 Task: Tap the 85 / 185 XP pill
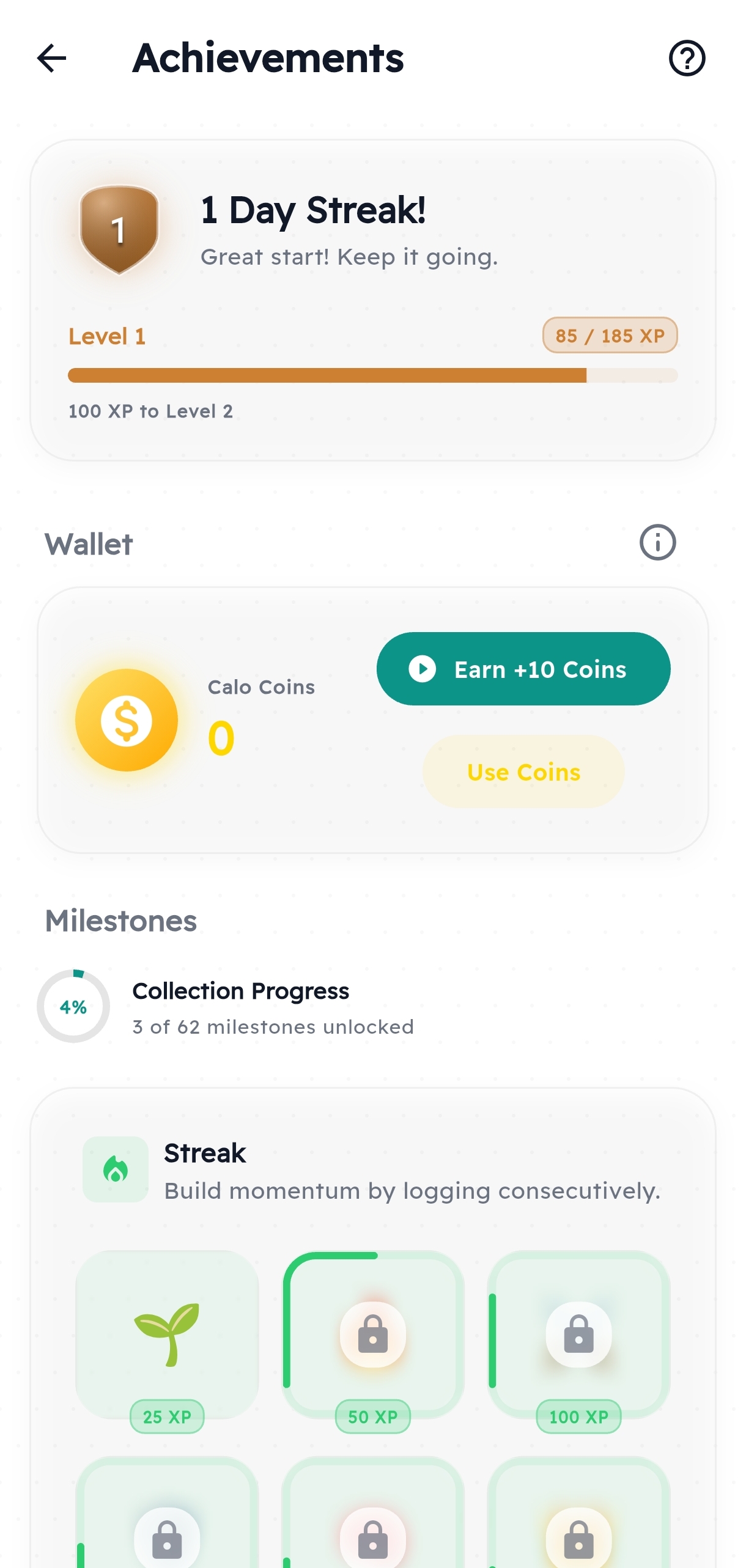coord(609,336)
